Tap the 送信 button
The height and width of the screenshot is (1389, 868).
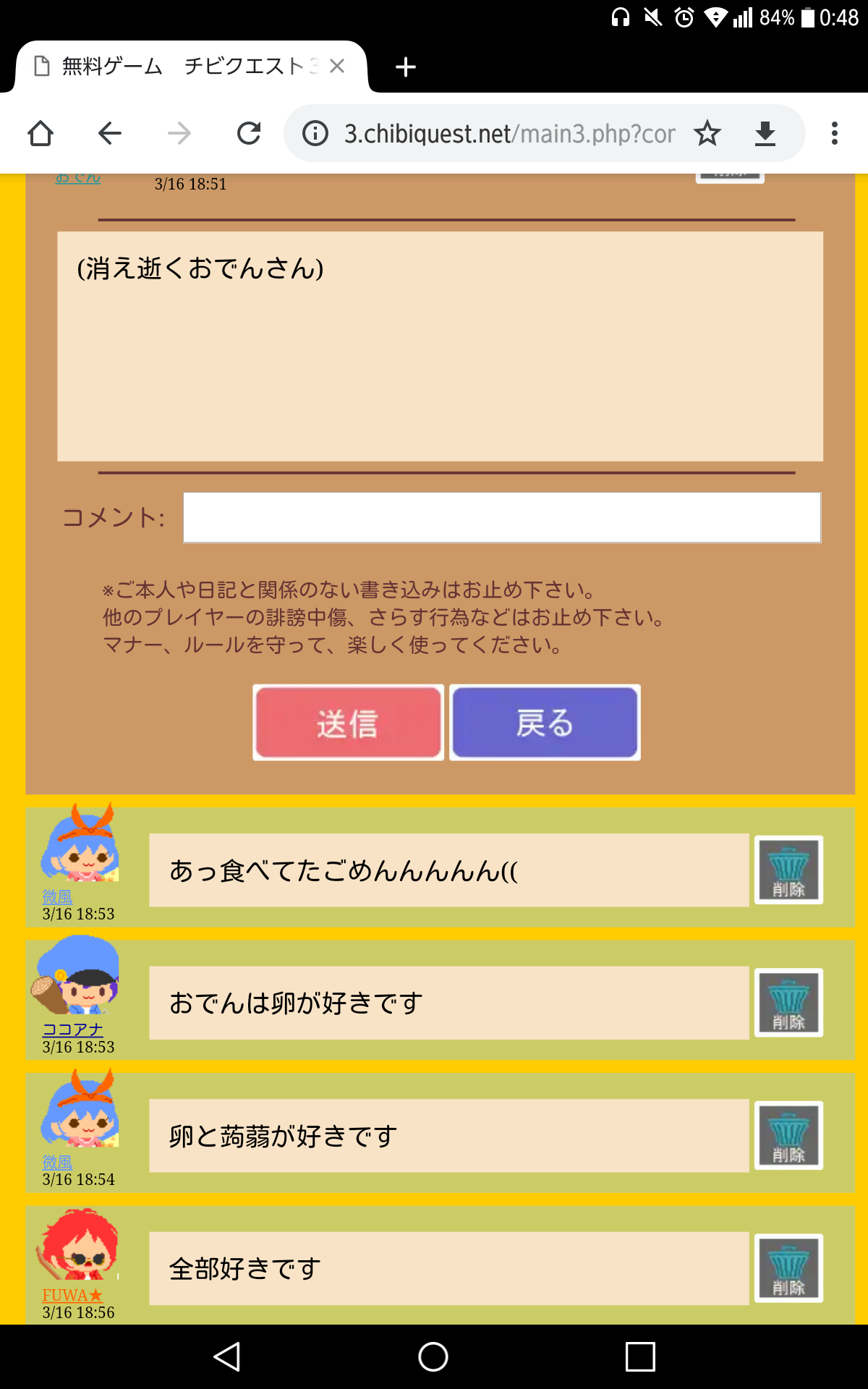348,723
